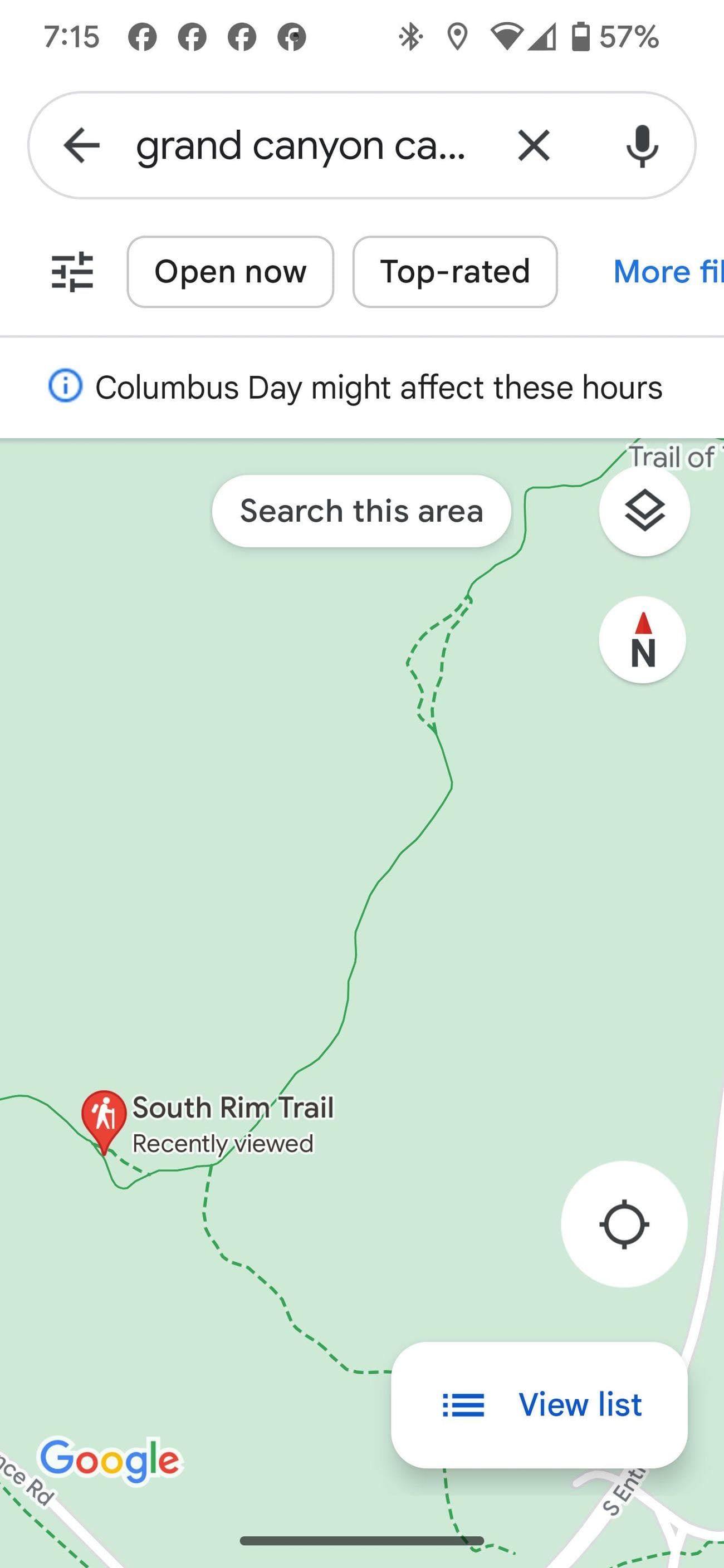Viewport: 724px width, 1568px height.
Task: Open the filter options sliders icon
Action: 72,272
